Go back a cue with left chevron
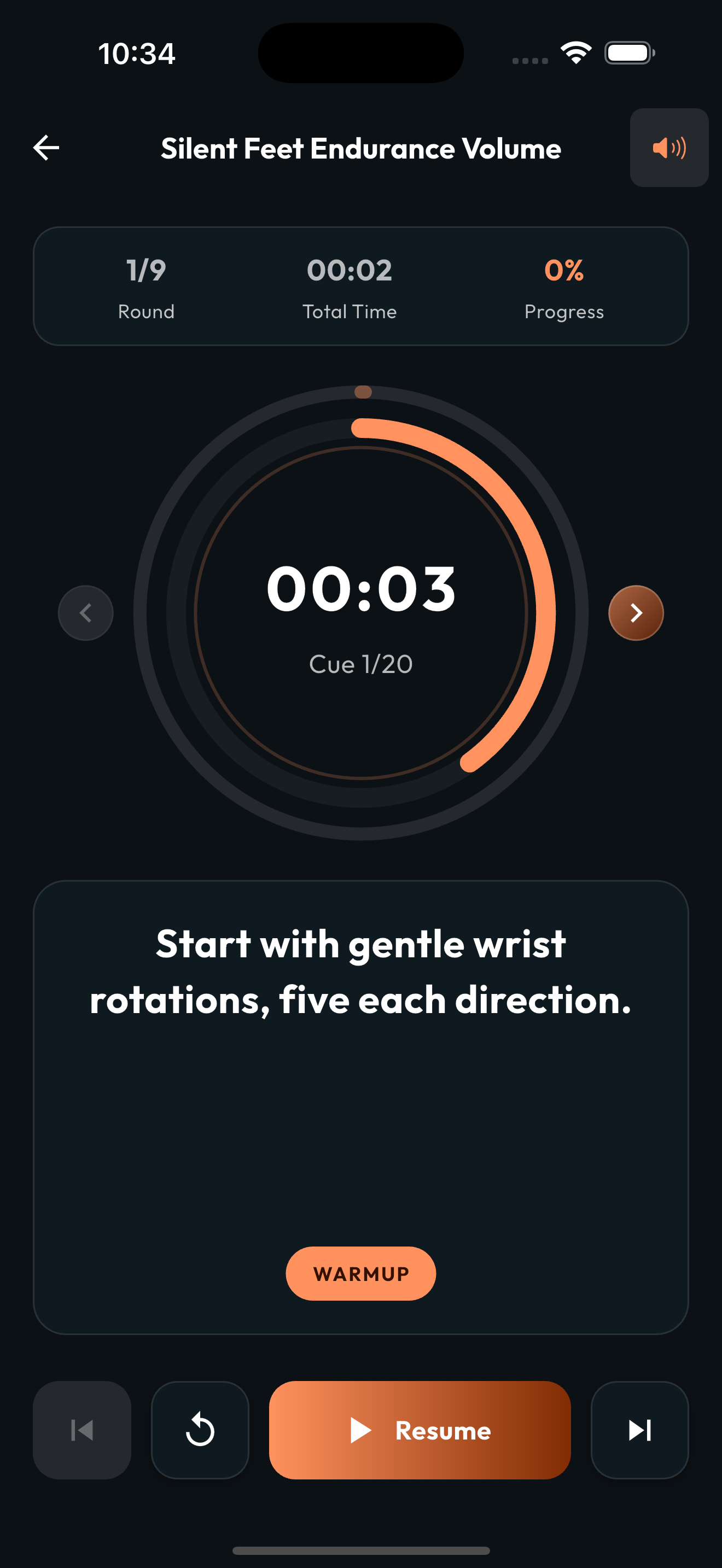This screenshot has height=1568, width=722. click(85, 613)
